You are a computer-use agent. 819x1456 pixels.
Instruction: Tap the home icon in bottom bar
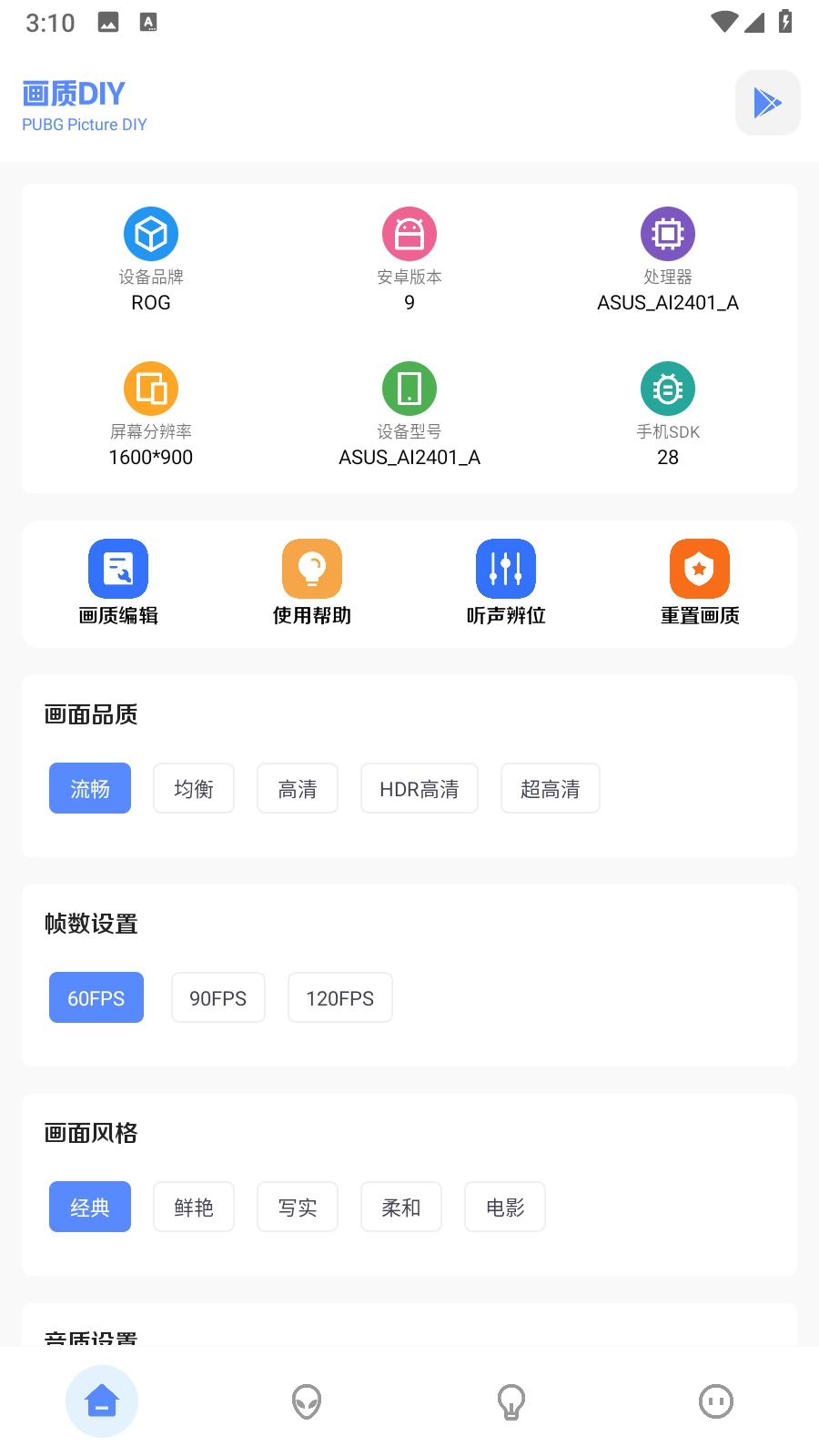pyautogui.click(x=102, y=1401)
